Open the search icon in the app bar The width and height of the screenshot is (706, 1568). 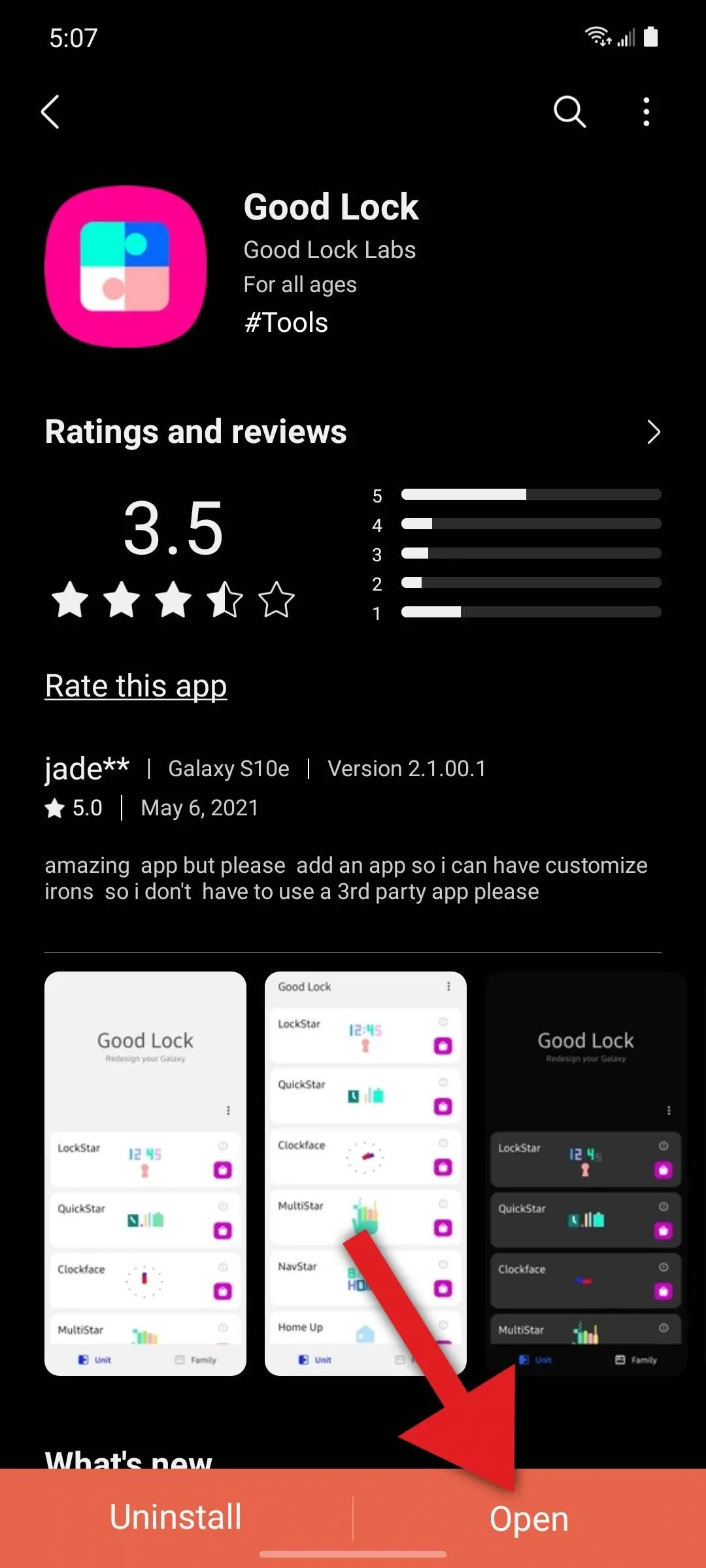pyautogui.click(x=569, y=112)
